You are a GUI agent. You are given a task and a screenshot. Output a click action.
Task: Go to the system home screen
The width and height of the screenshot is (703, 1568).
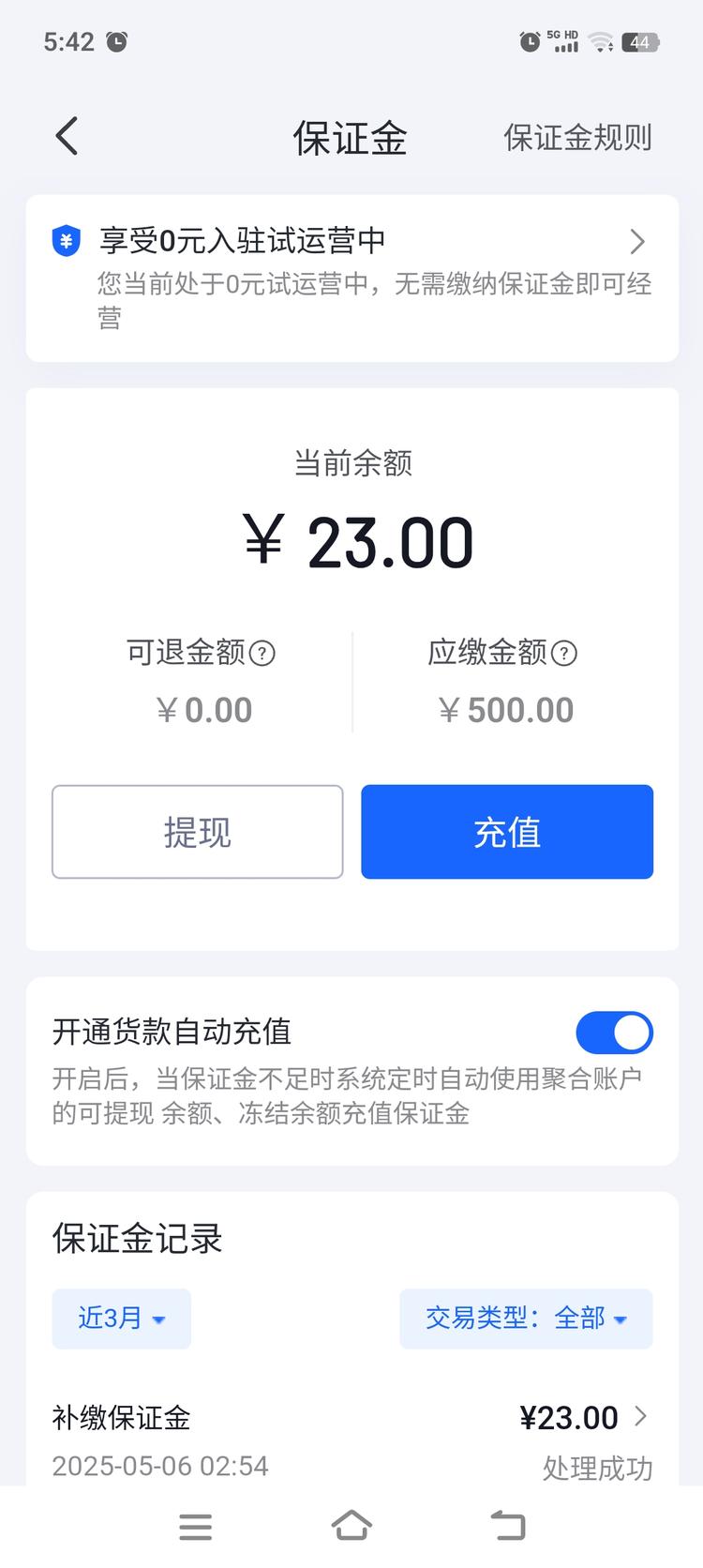click(x=351, y=1527)
